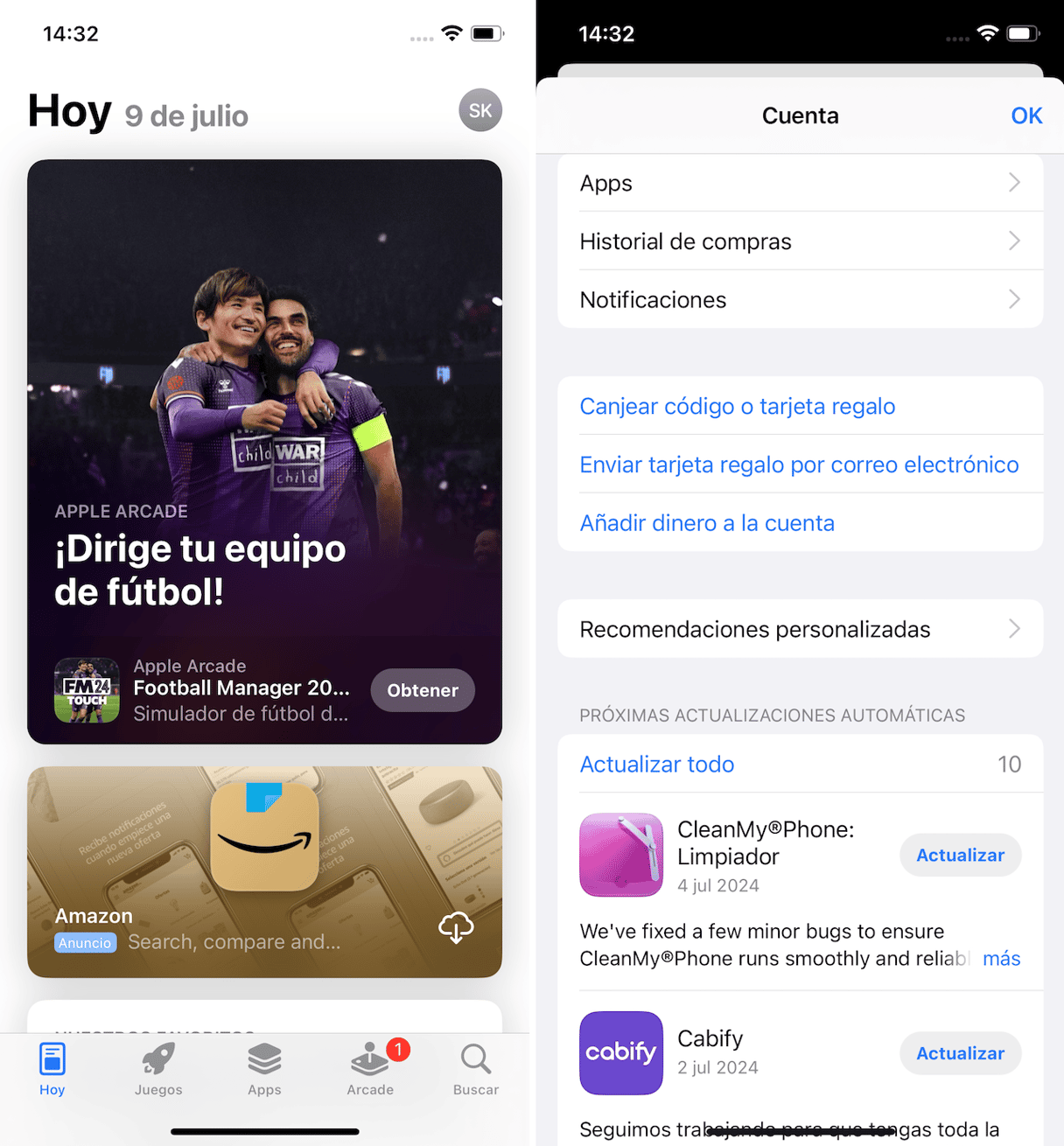Get Football Manager with the Obtener button
The height and width of the screenshot is (1146, 1064).
tap(423, 690)
